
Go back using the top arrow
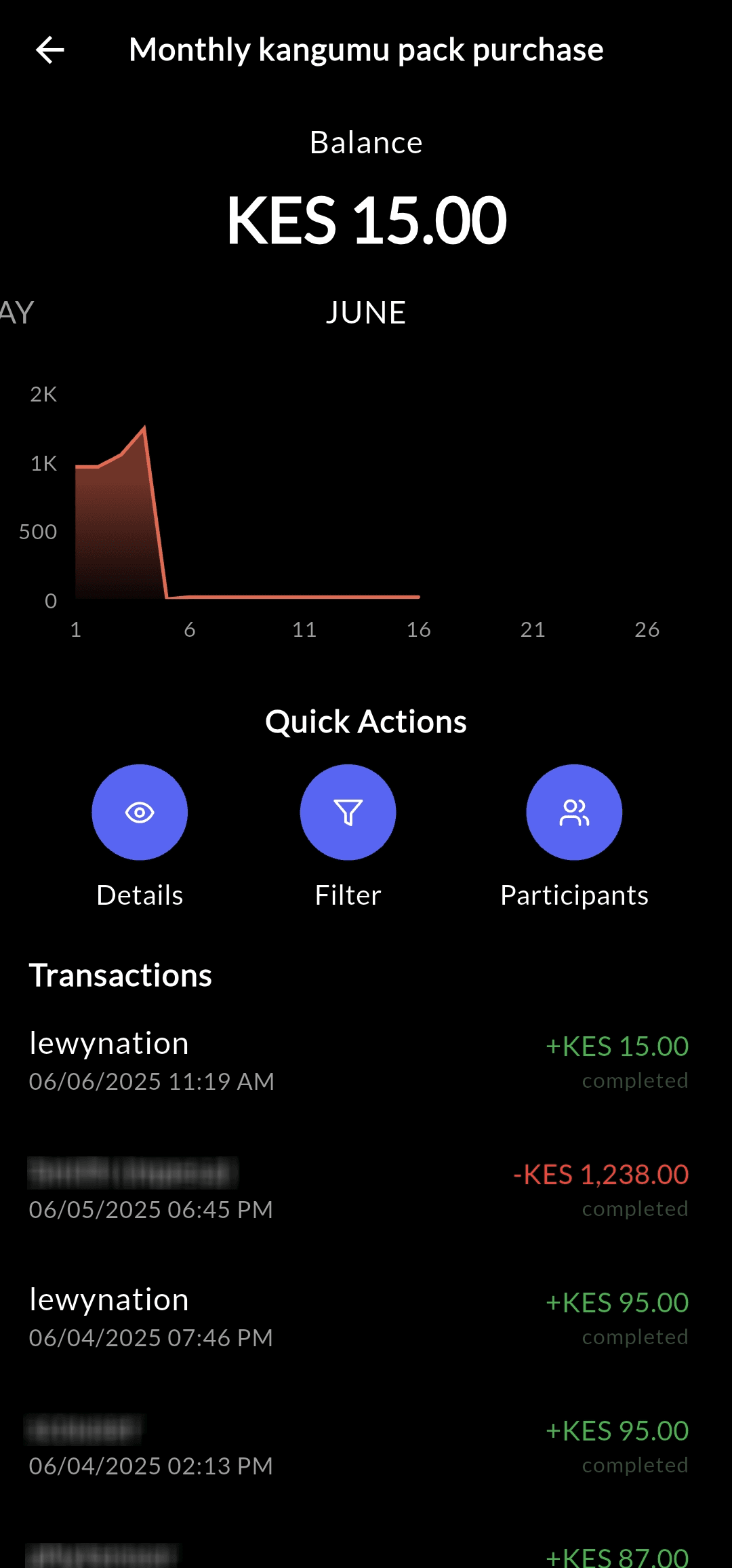[50, 50]
